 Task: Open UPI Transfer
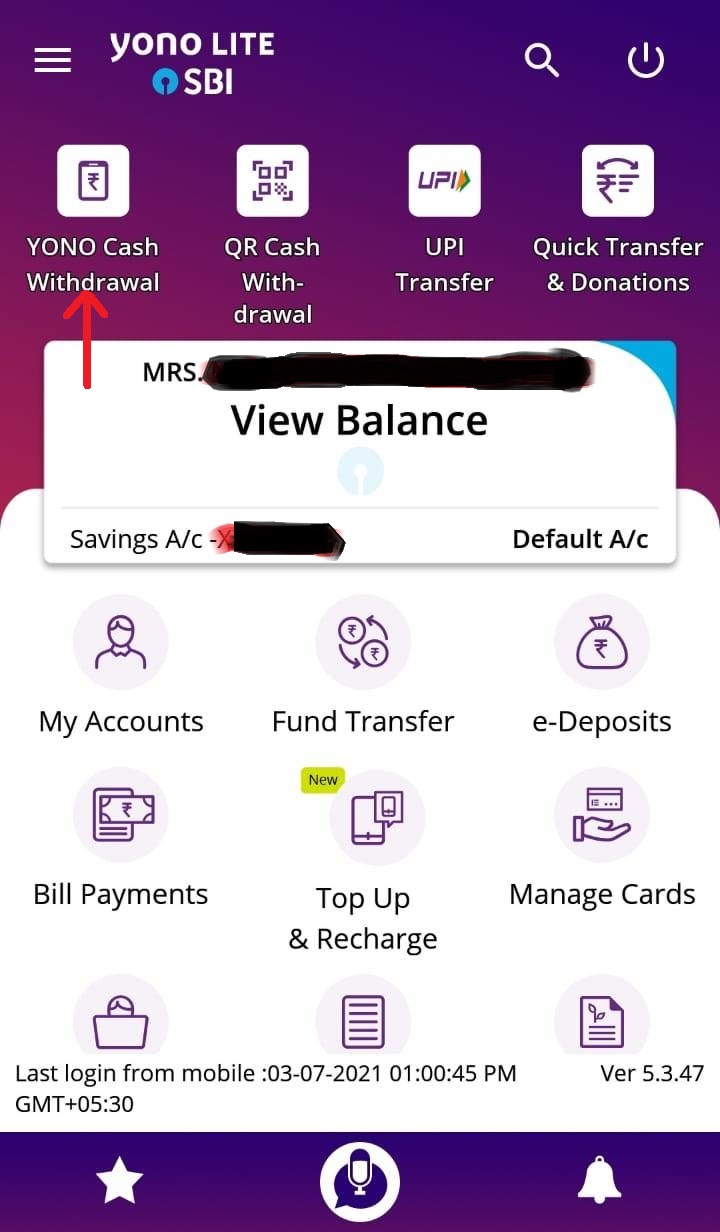[444, 181]
